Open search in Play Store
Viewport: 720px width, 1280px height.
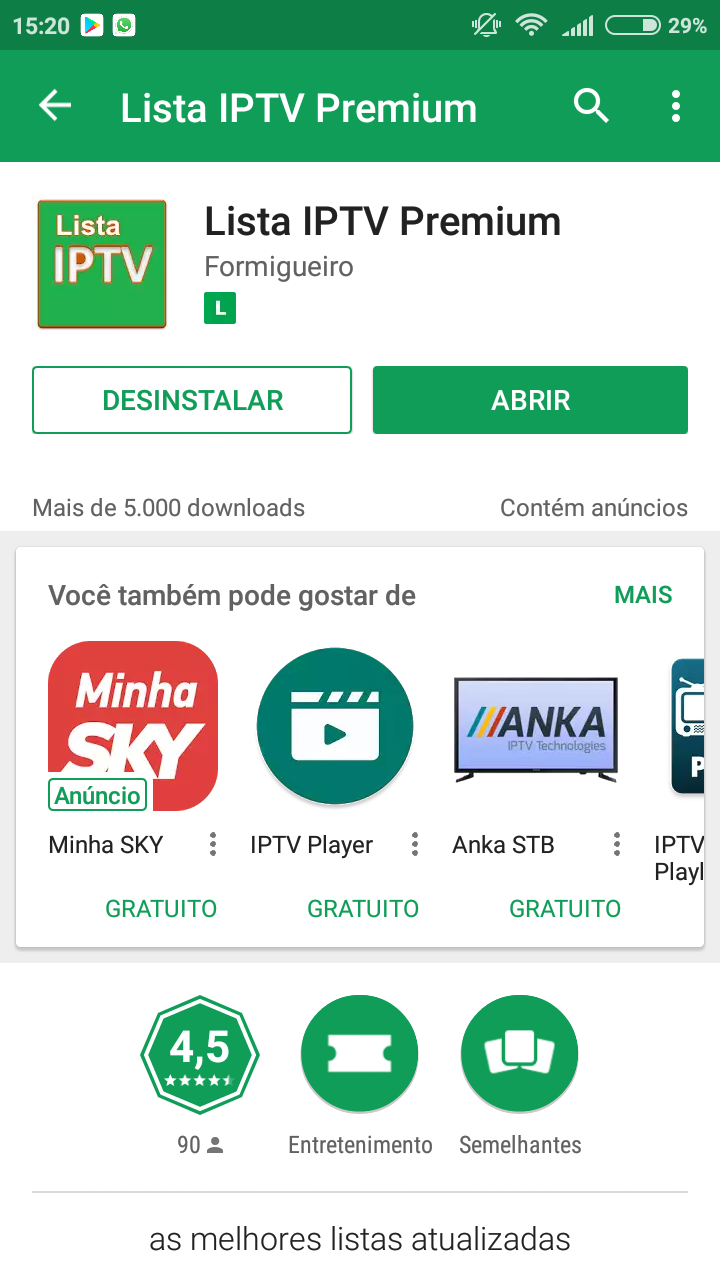590,106
